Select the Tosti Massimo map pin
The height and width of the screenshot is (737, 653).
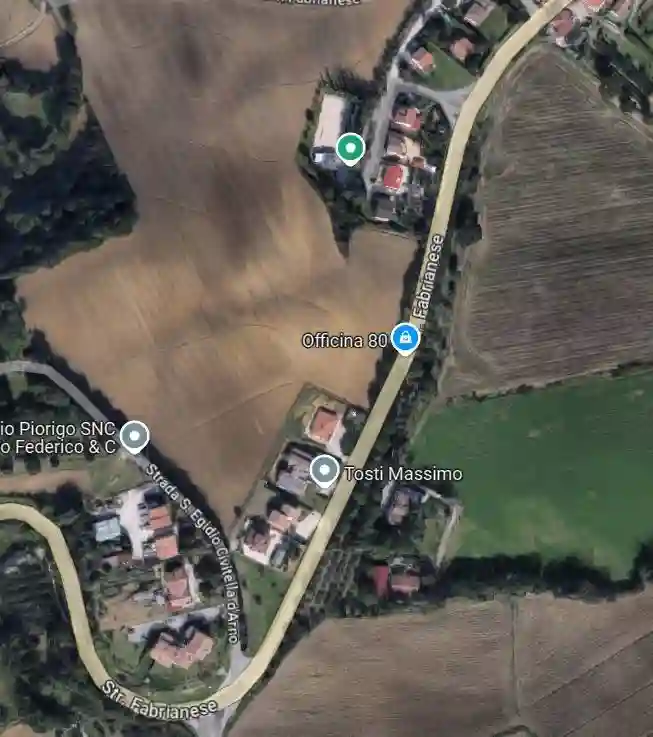(x=324, y=470)
